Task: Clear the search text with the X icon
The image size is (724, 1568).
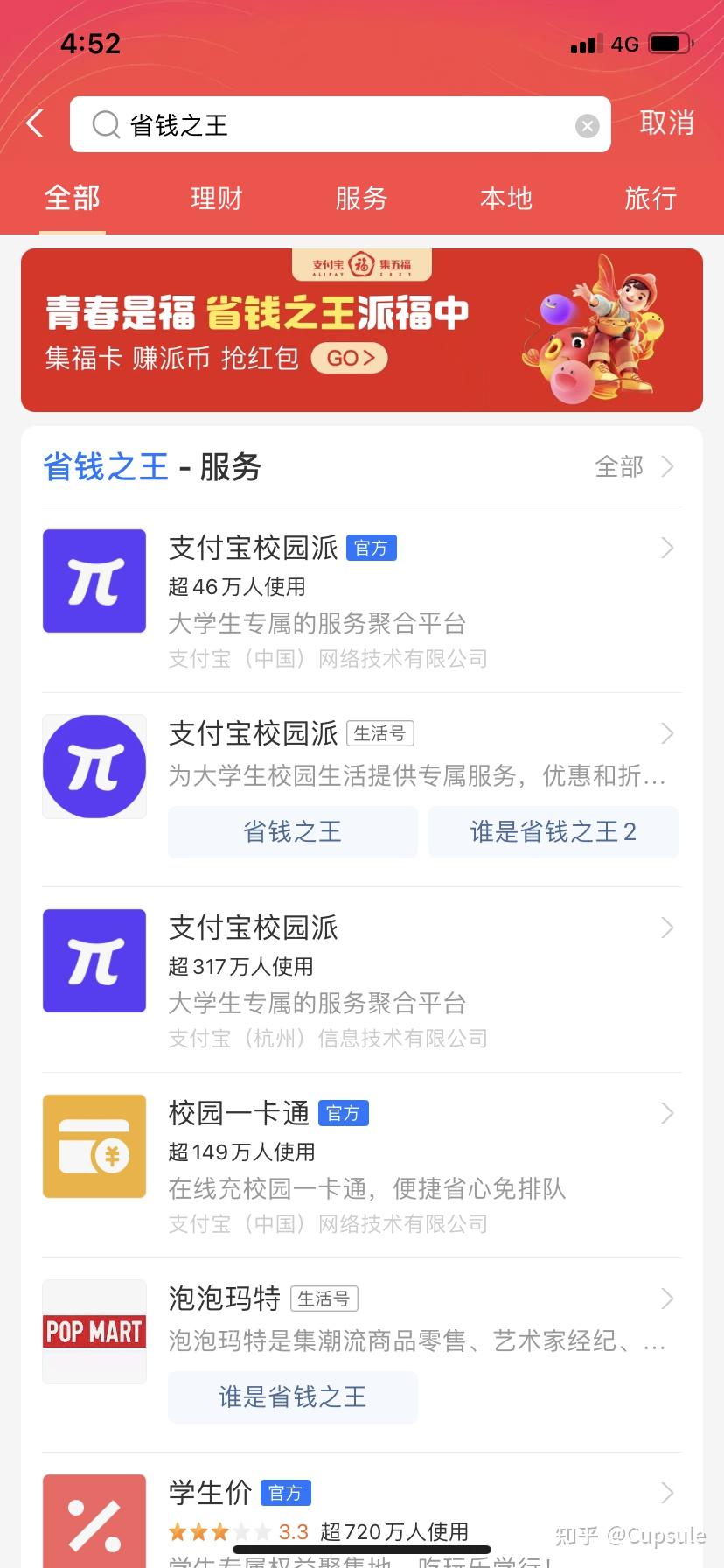Action: (588, 126)
